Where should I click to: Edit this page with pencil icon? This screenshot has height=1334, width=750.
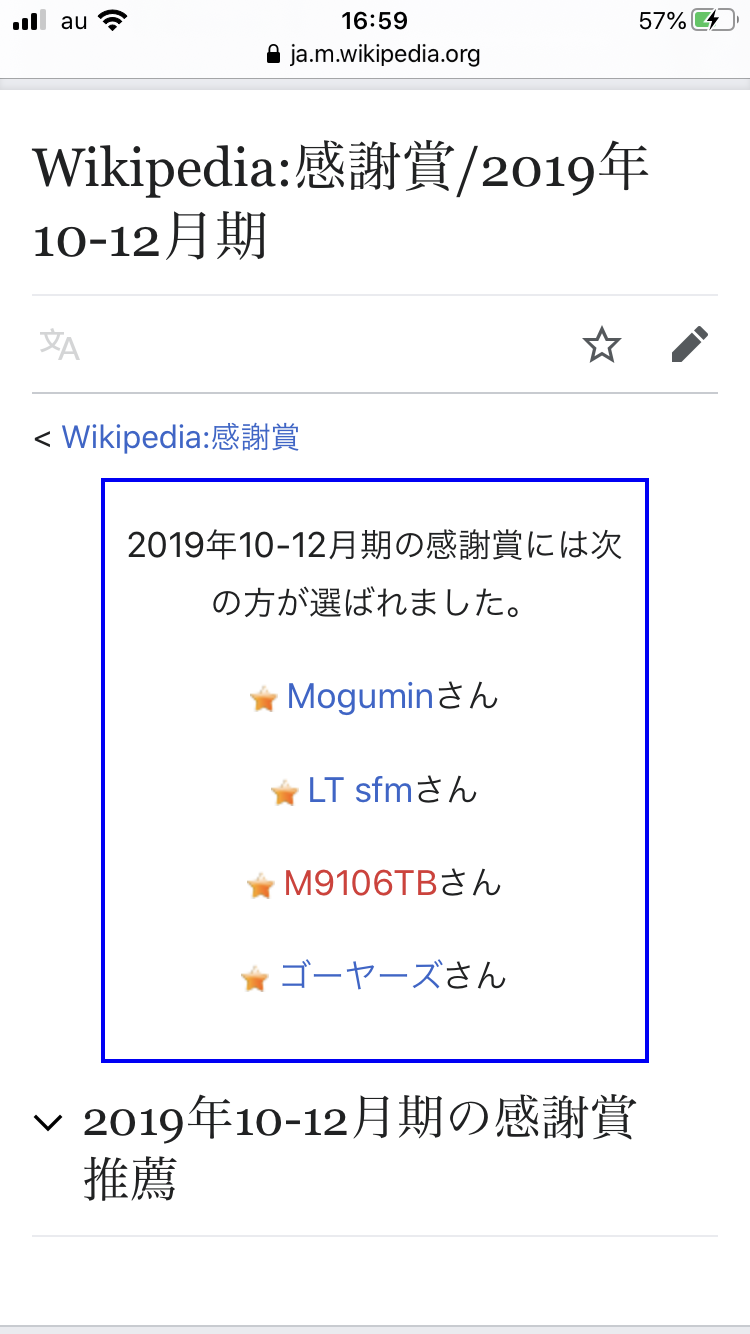coord(689,345)
